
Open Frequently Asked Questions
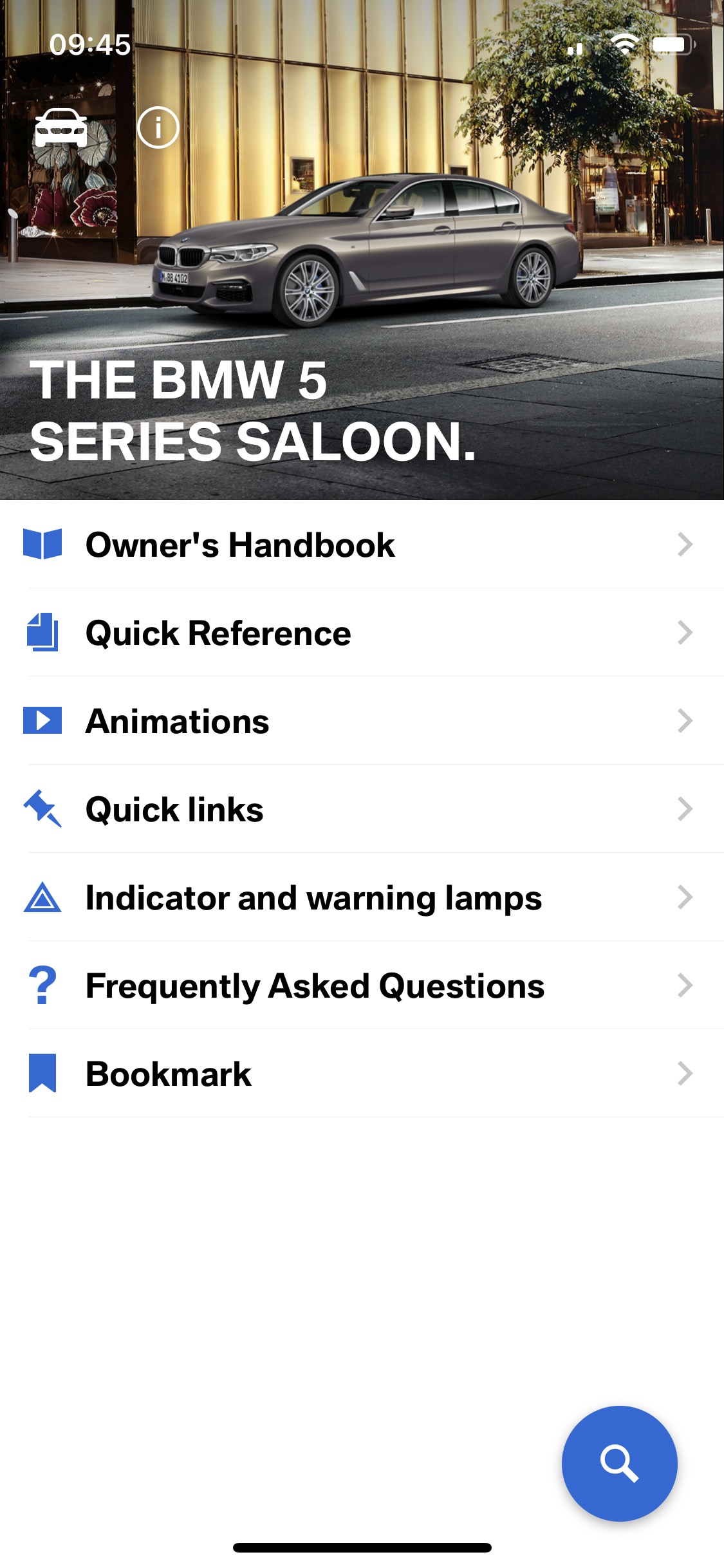[x=362, y=985]
